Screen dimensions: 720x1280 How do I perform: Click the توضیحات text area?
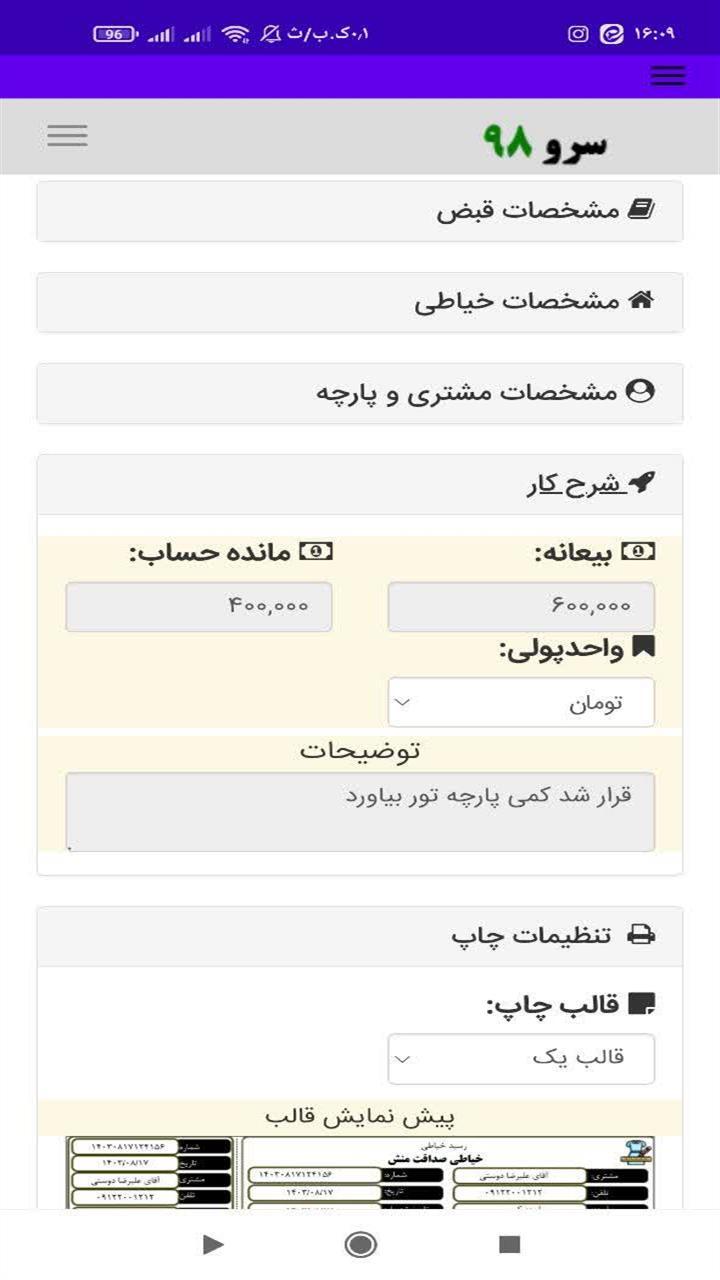coord(360,810)
